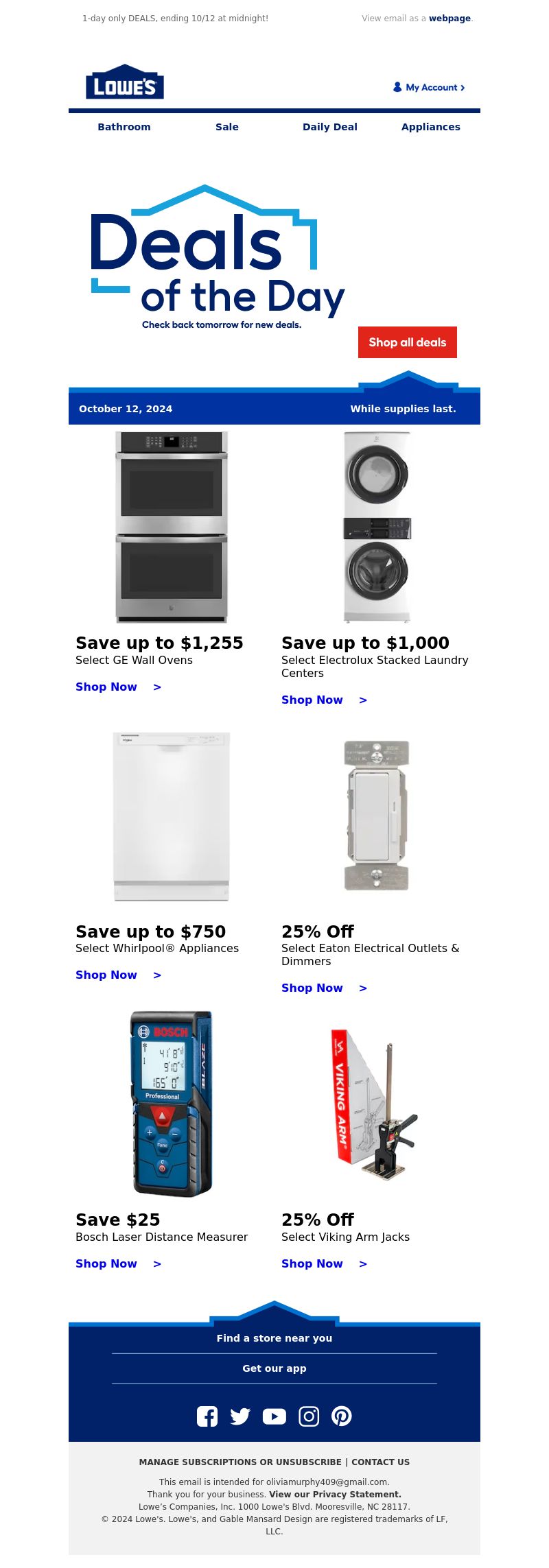Open Lowe's Pinterest page
Viewport: 549px width, 1568px height.
point(342,1416)
